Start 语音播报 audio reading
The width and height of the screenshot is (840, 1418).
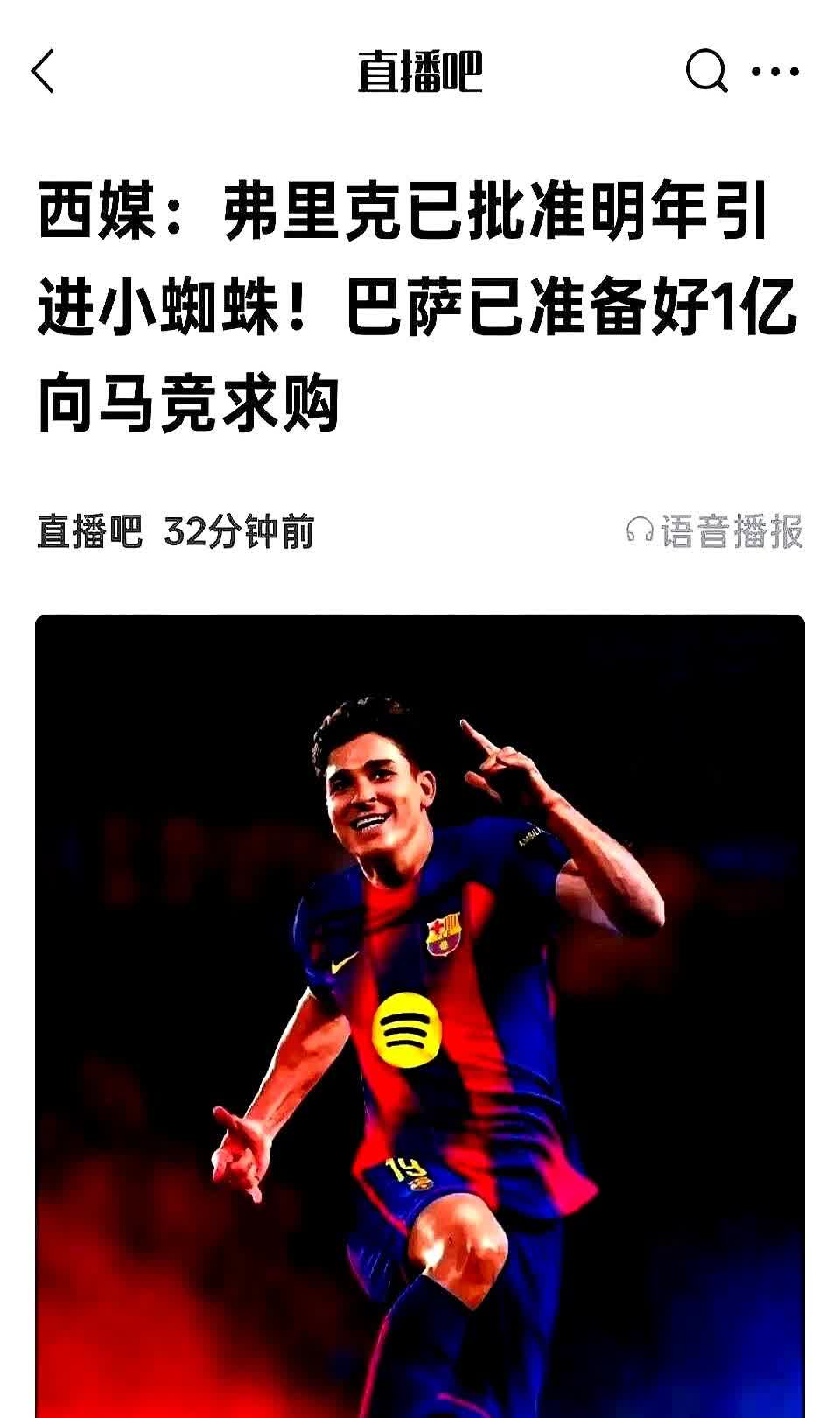tap(715, 531)
